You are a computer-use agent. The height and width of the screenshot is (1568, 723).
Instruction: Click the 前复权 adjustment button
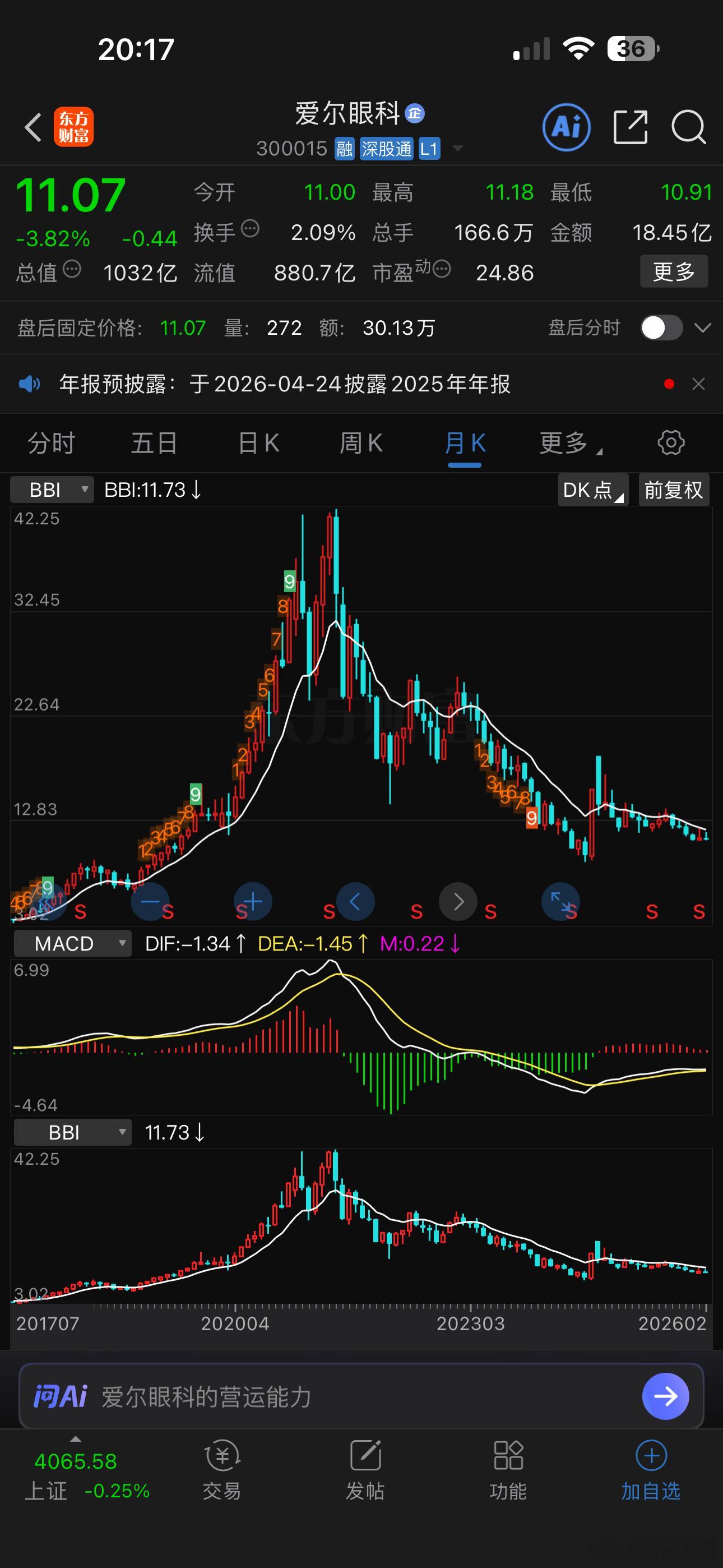pos(673,489)
